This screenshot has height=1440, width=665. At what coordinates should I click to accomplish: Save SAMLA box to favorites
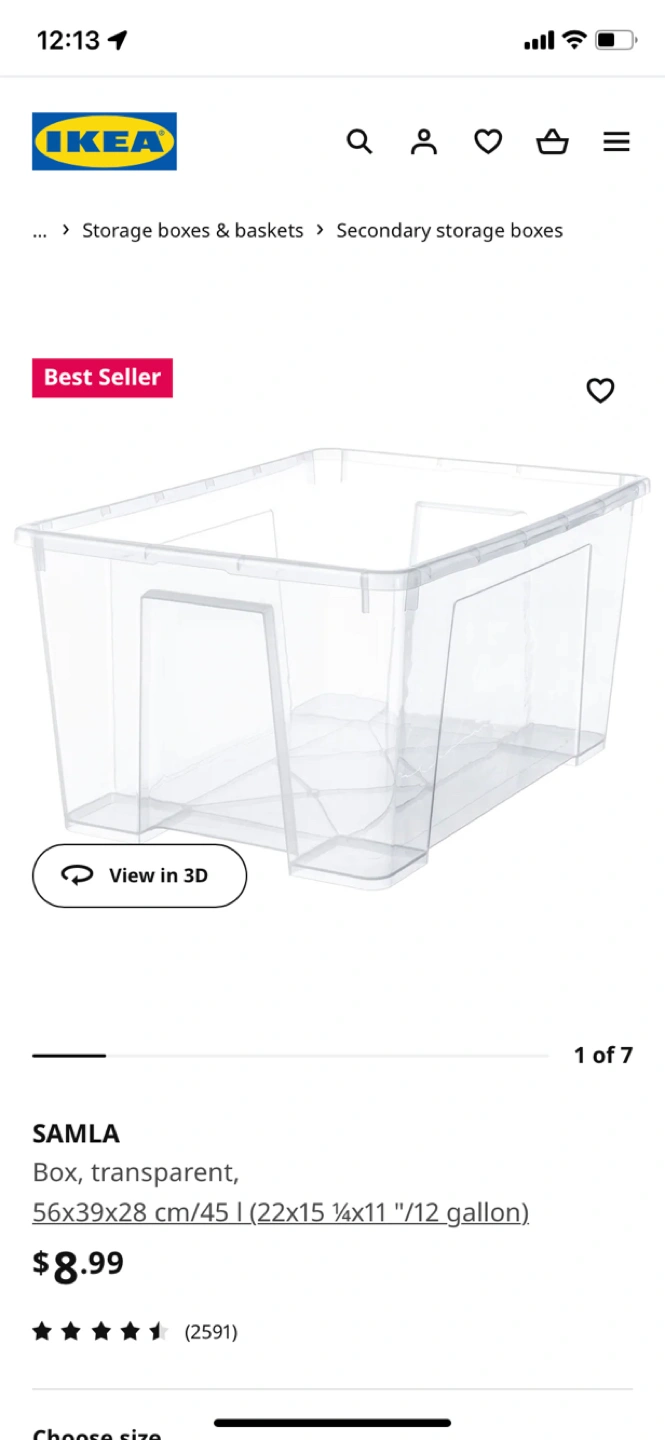(x=600, y=390)
